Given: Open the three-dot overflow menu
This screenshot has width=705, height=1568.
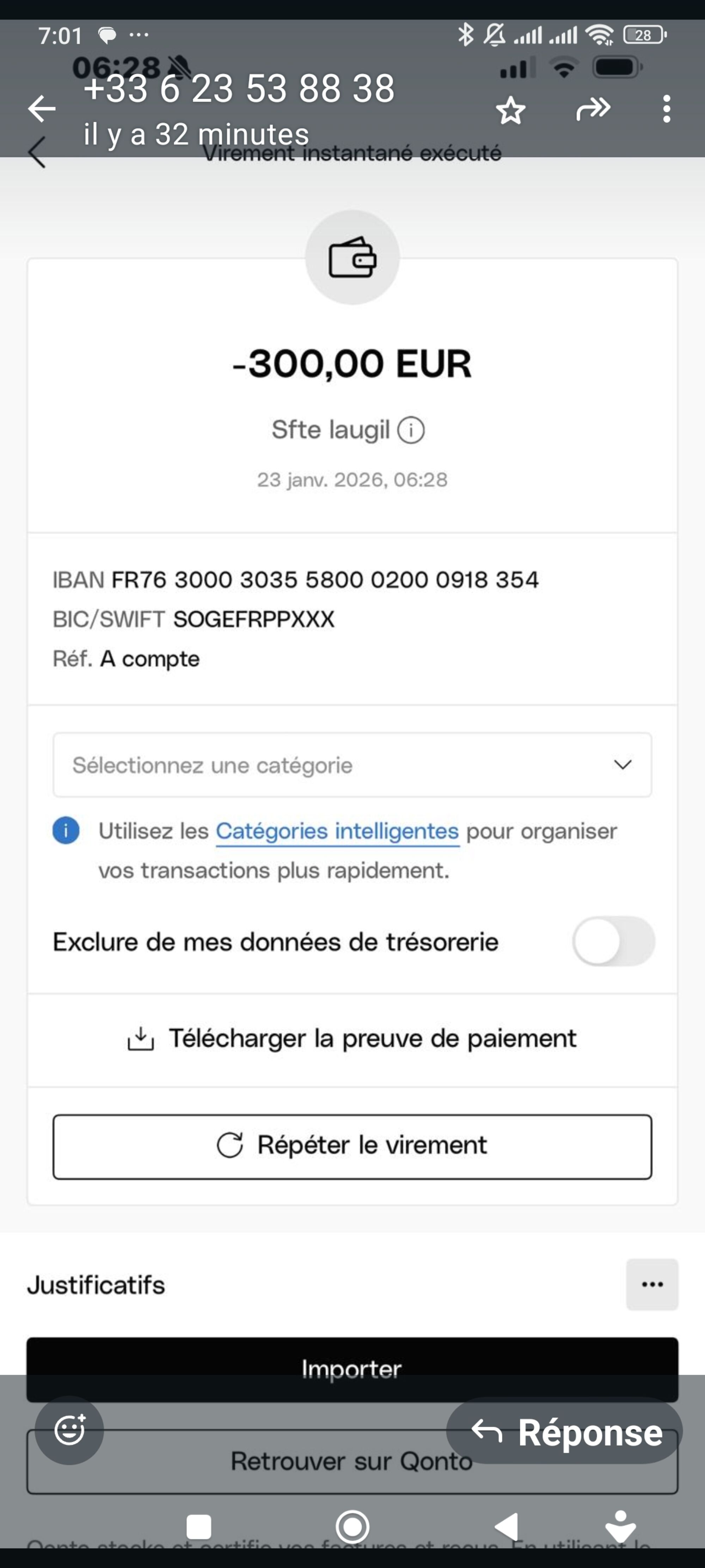Looking at the screenshot, I should [x=667, y=110].
